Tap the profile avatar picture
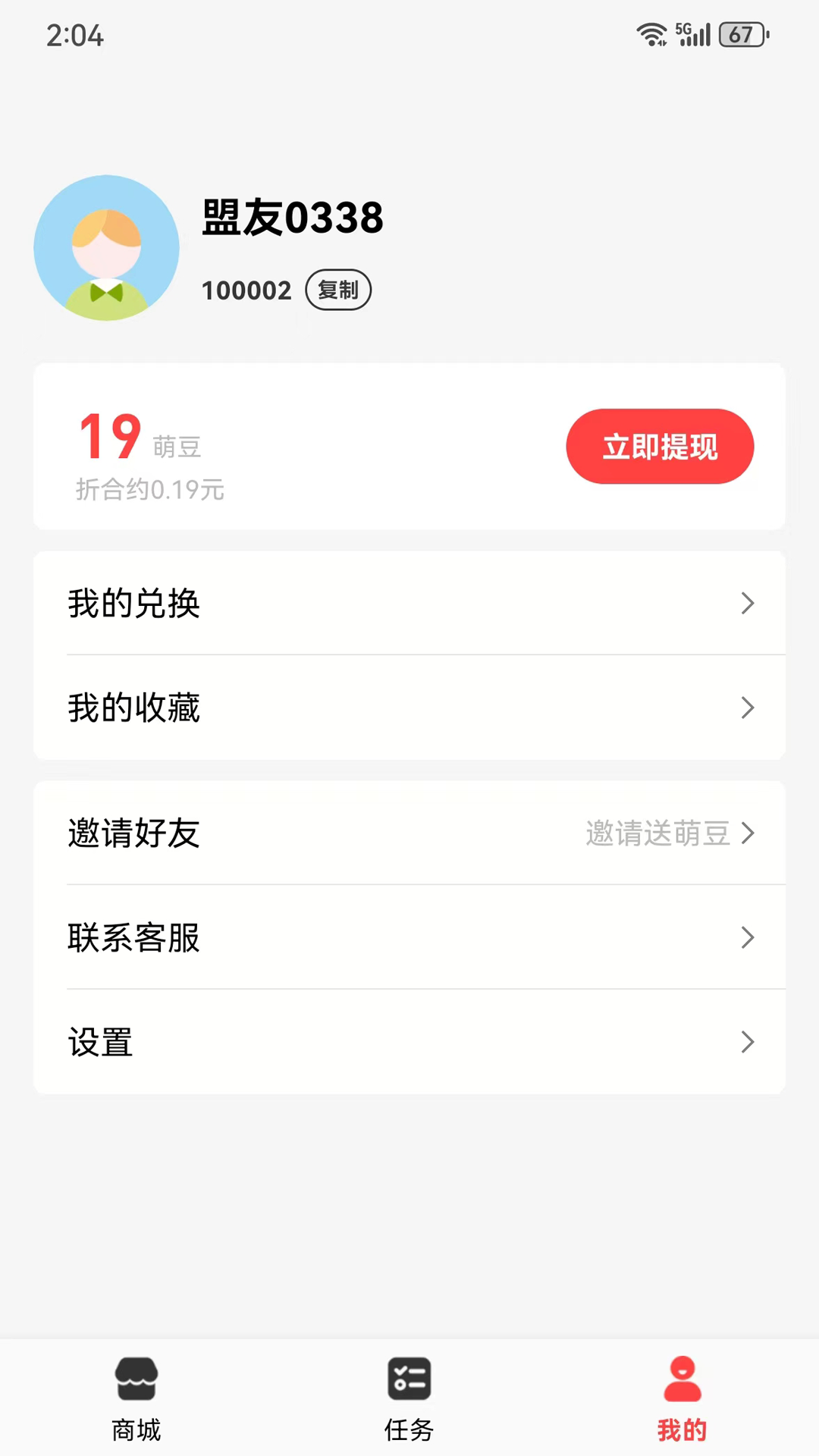Image resolution: width=819 pixels, height=1456 pixels. tap(107, 248)
